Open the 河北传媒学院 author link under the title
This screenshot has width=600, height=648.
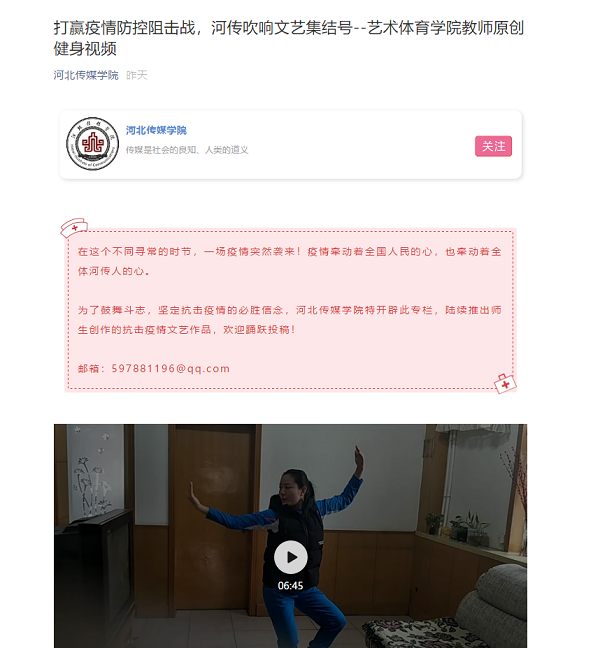point(86,75)
